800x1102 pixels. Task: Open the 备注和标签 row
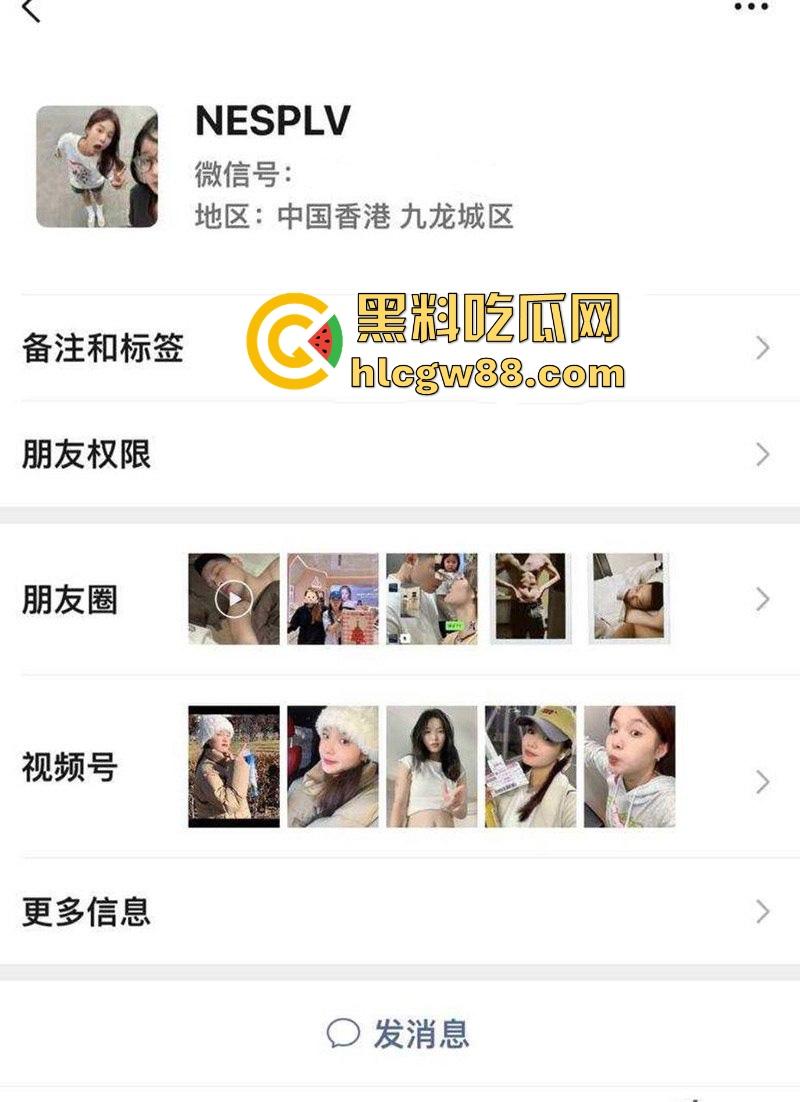(x=103, y=348)
